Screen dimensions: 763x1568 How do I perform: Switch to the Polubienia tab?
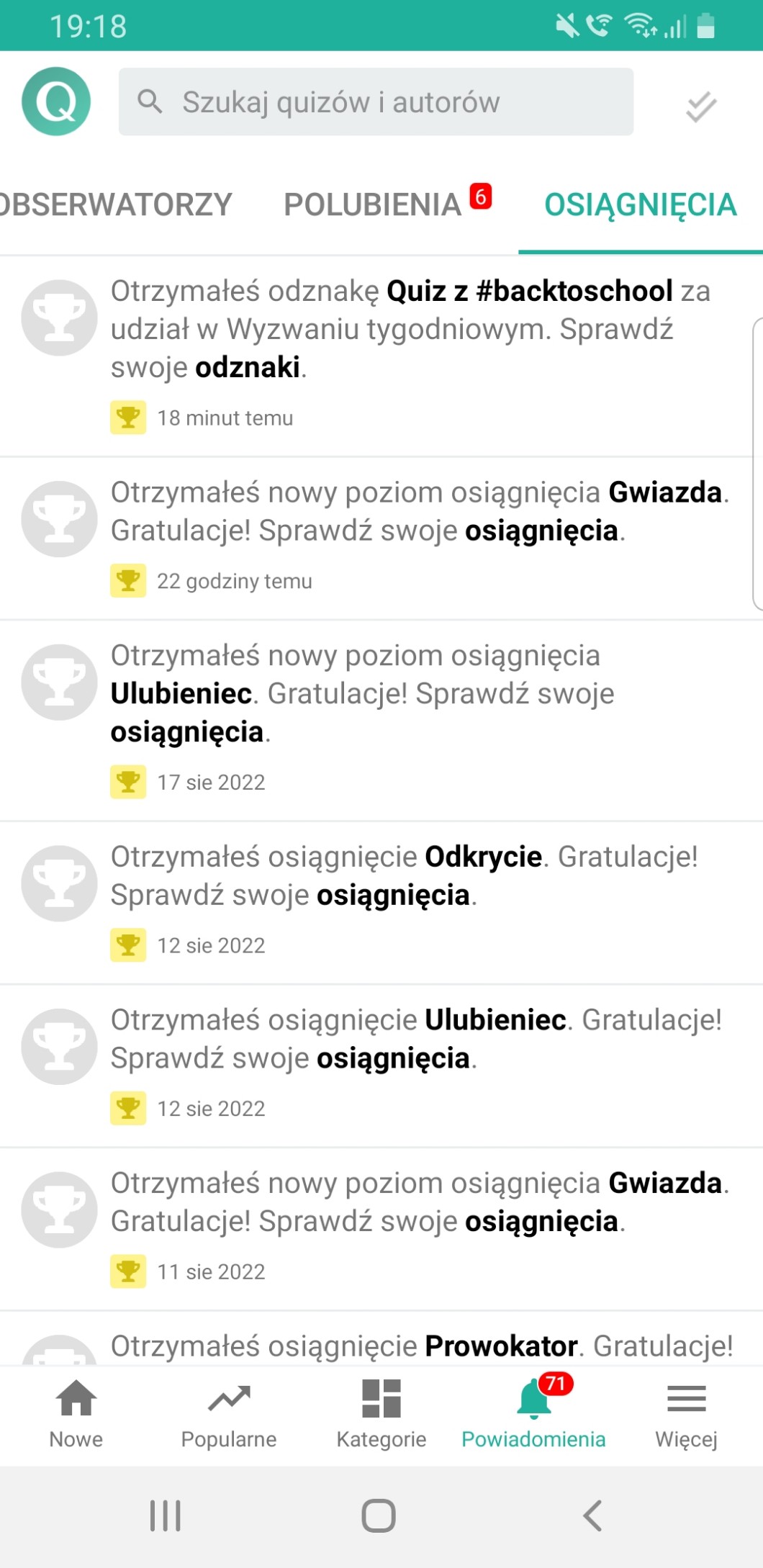(373, 205)
